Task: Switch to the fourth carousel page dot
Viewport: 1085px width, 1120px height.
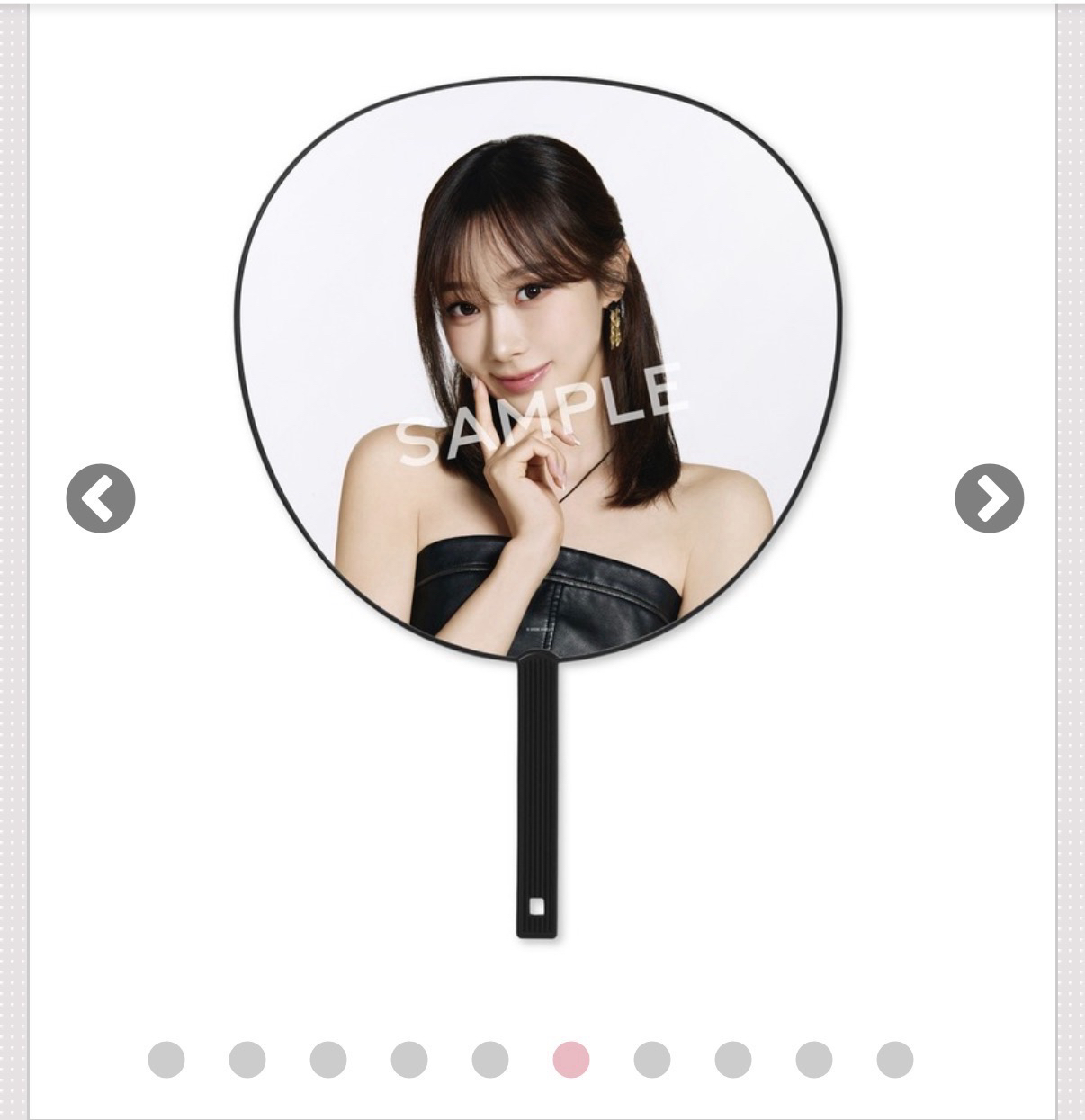Action: [409, 1059]
